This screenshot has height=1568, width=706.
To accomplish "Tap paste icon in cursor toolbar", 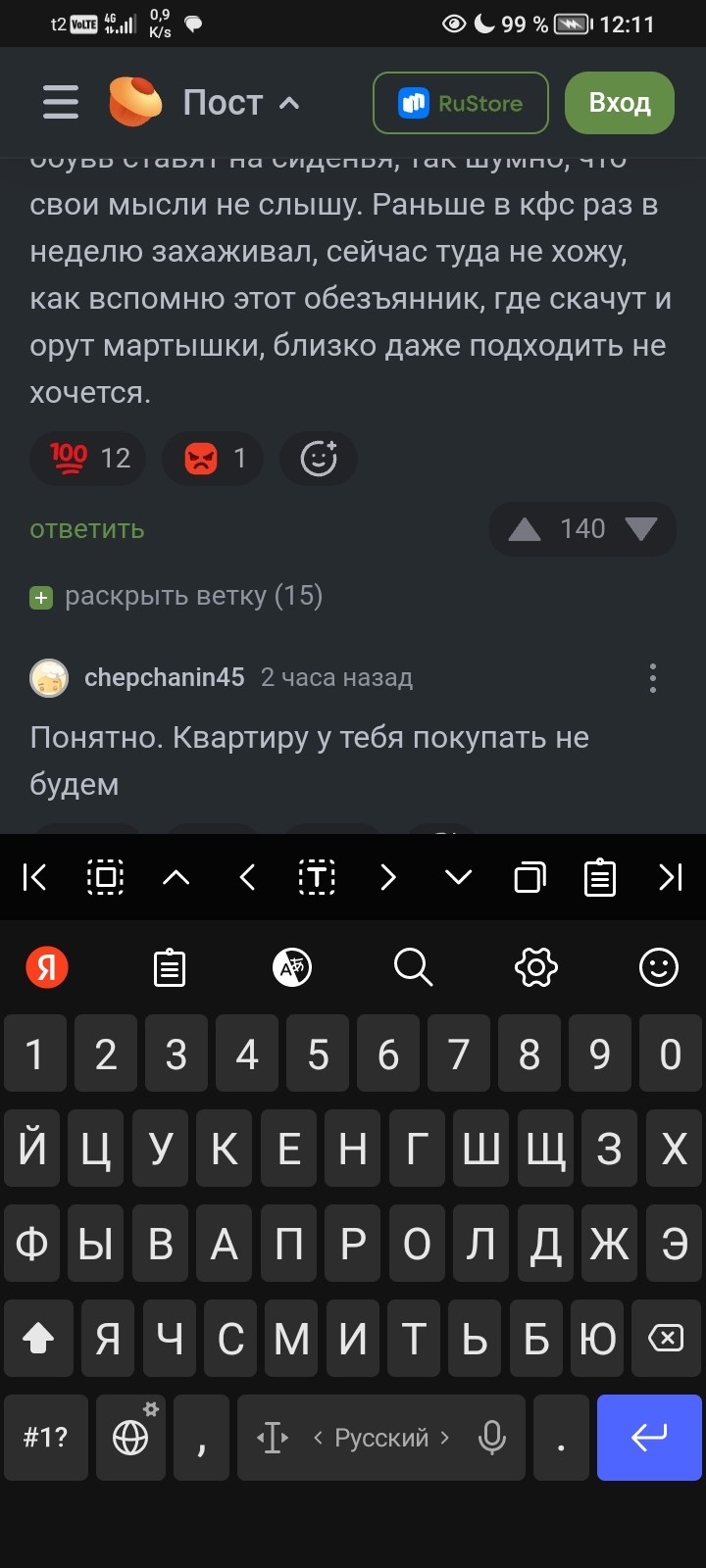I will click(x=599, y=877).
